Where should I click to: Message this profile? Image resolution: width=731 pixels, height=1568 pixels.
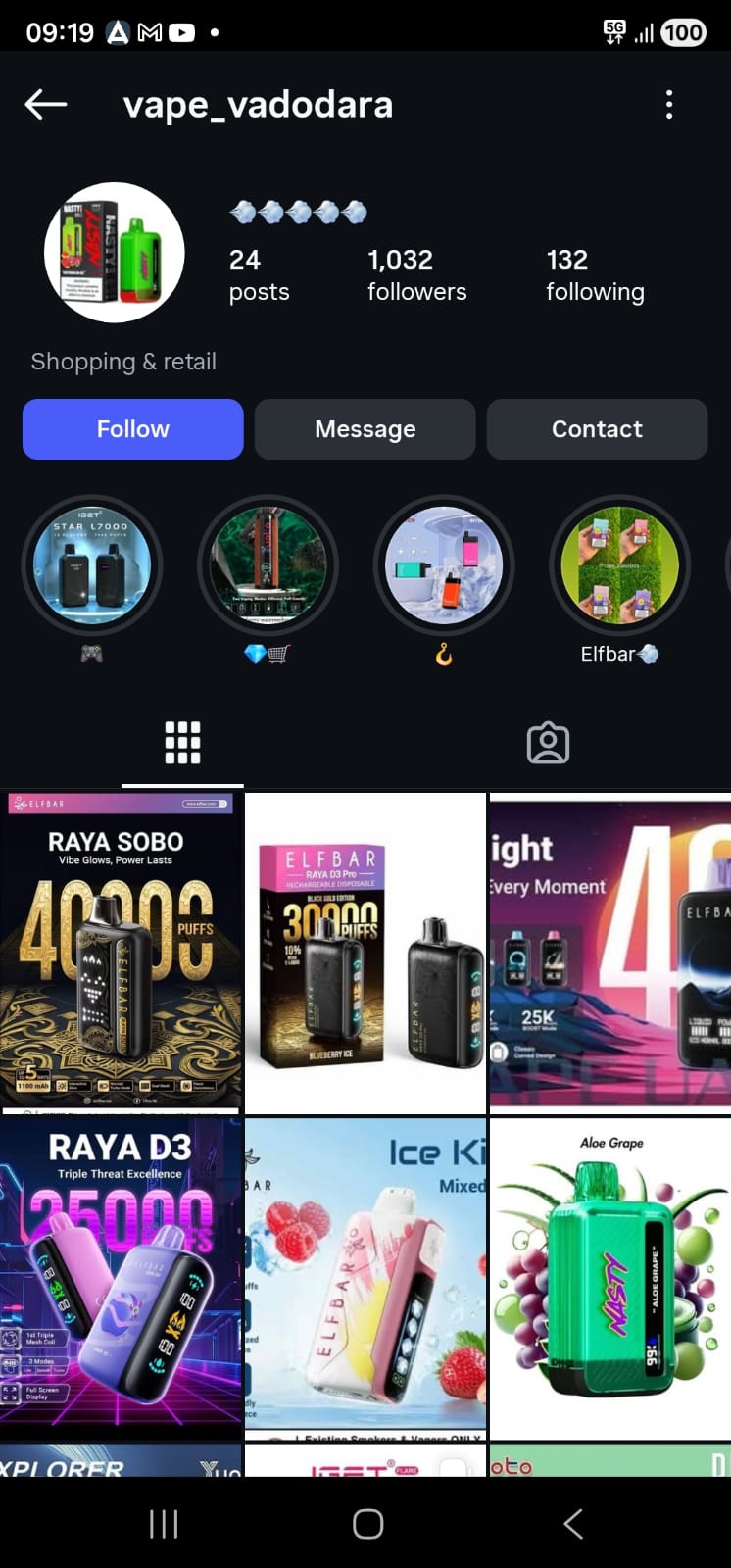(x=365, y=429)
